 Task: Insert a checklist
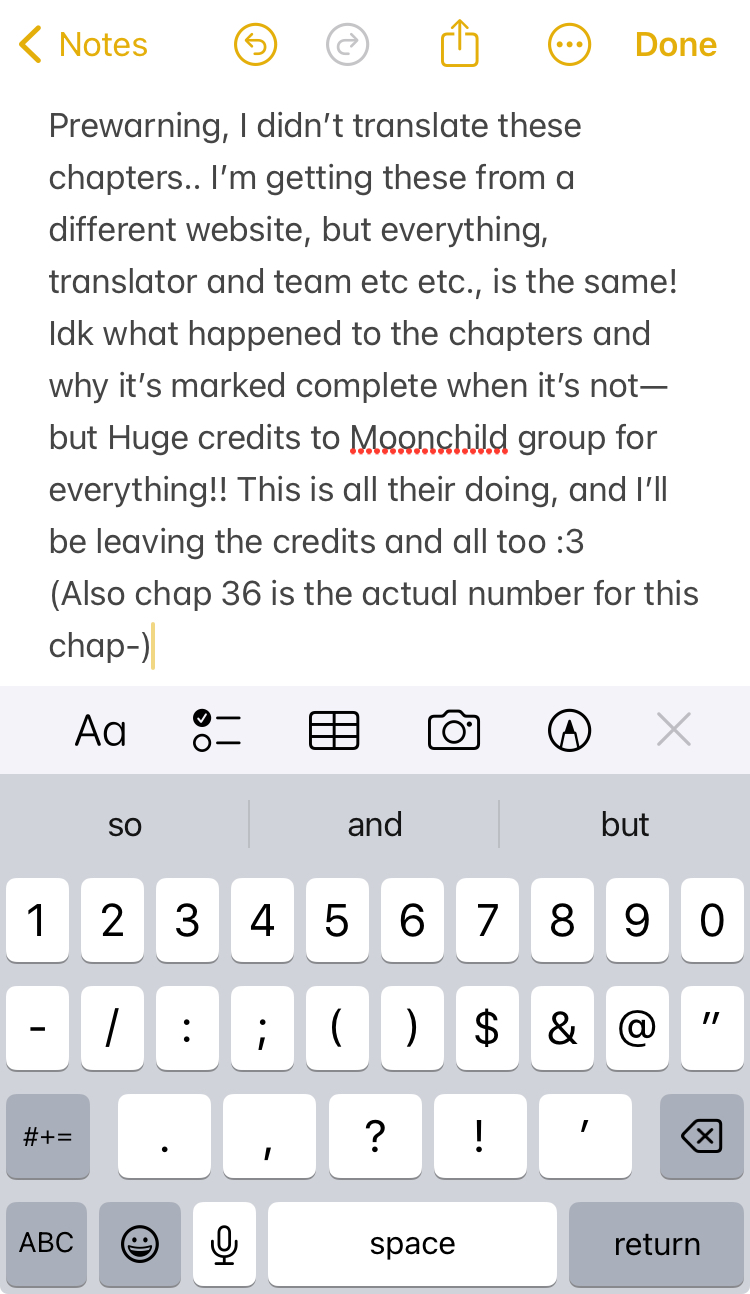coord(217,731)
